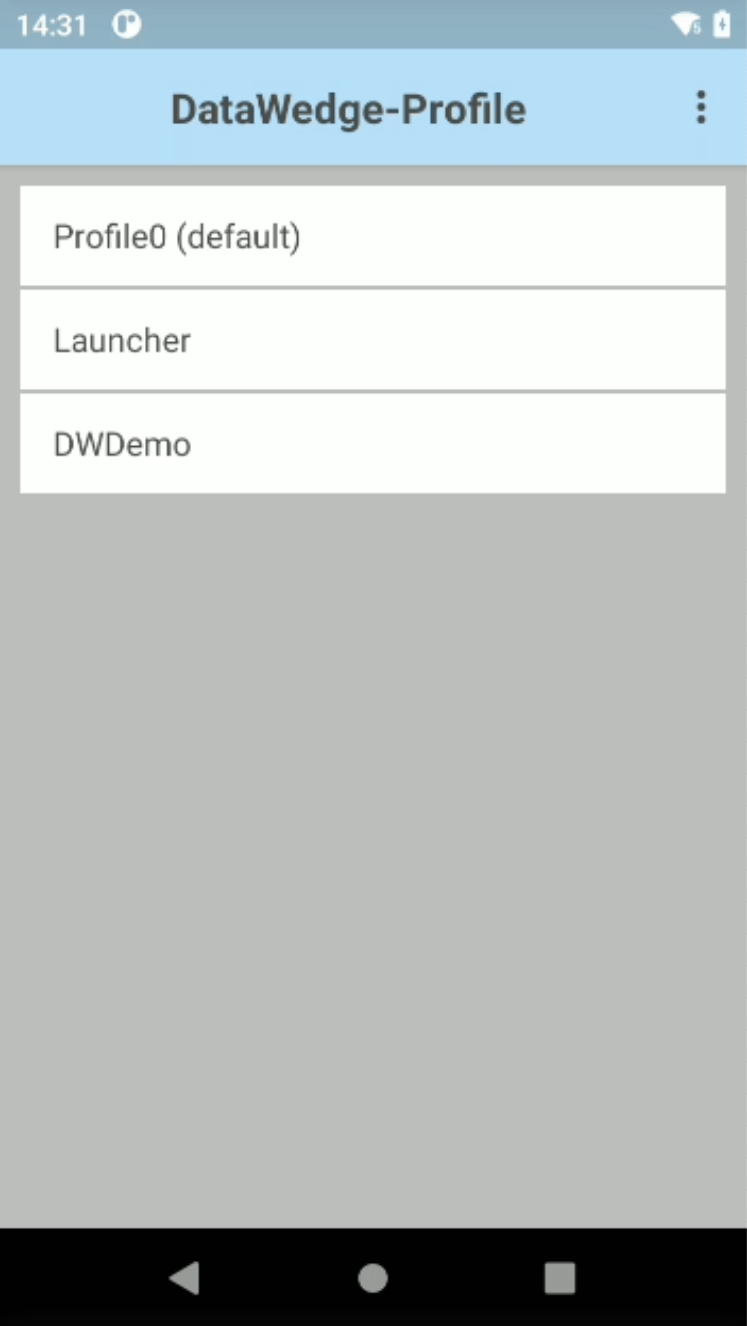
Task: Open the overflow menu
Action: click(701, 107)
